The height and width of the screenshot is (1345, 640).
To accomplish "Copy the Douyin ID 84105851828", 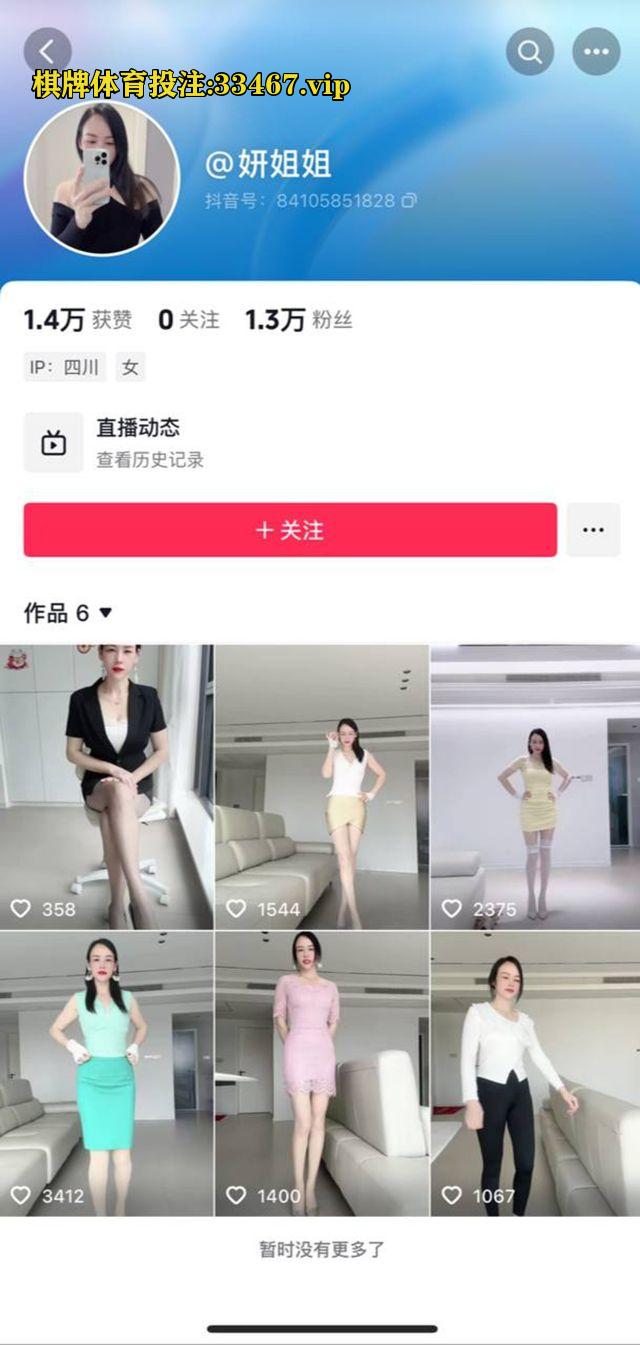I will click(409, 201).
